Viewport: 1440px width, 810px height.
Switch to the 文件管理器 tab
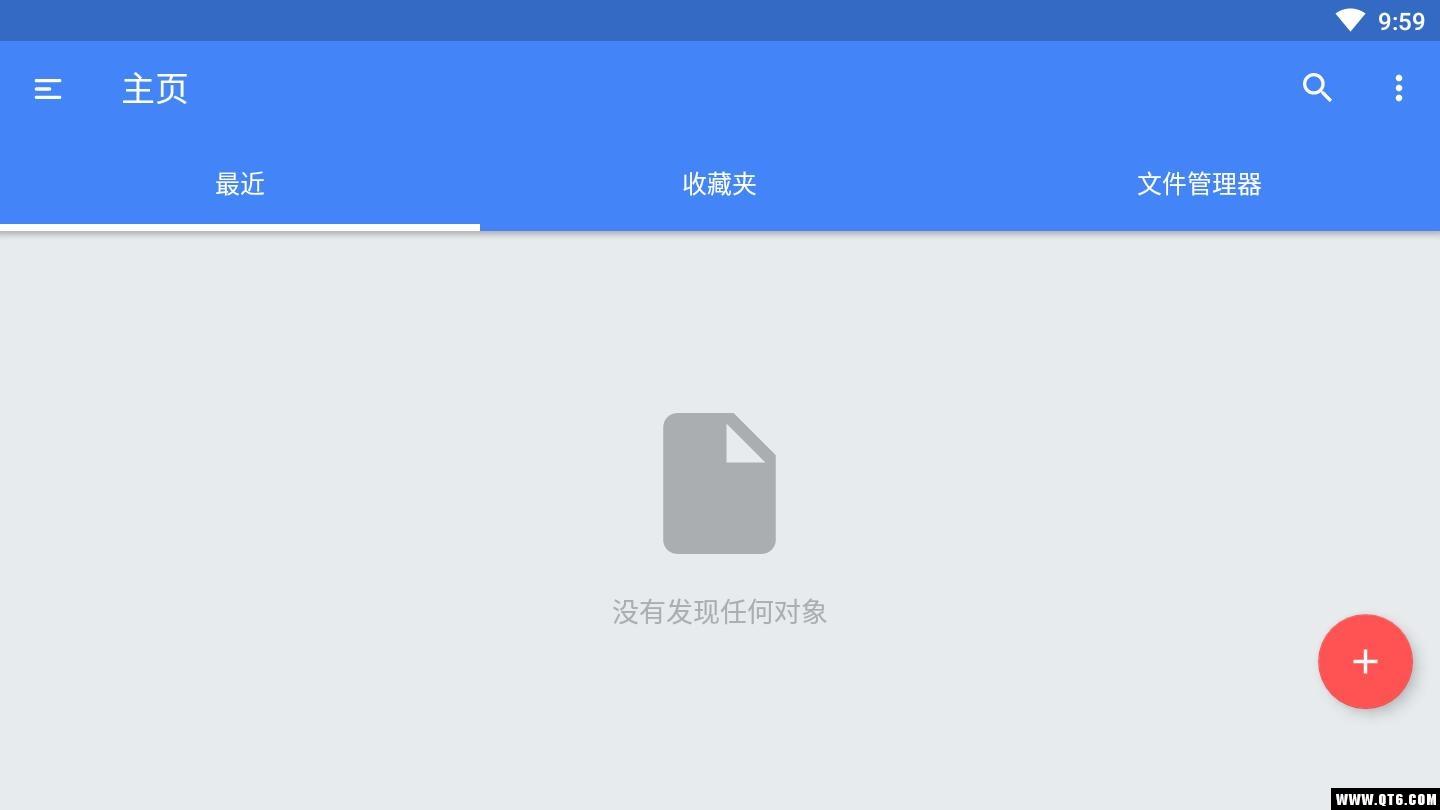[x=1199, y=184]
